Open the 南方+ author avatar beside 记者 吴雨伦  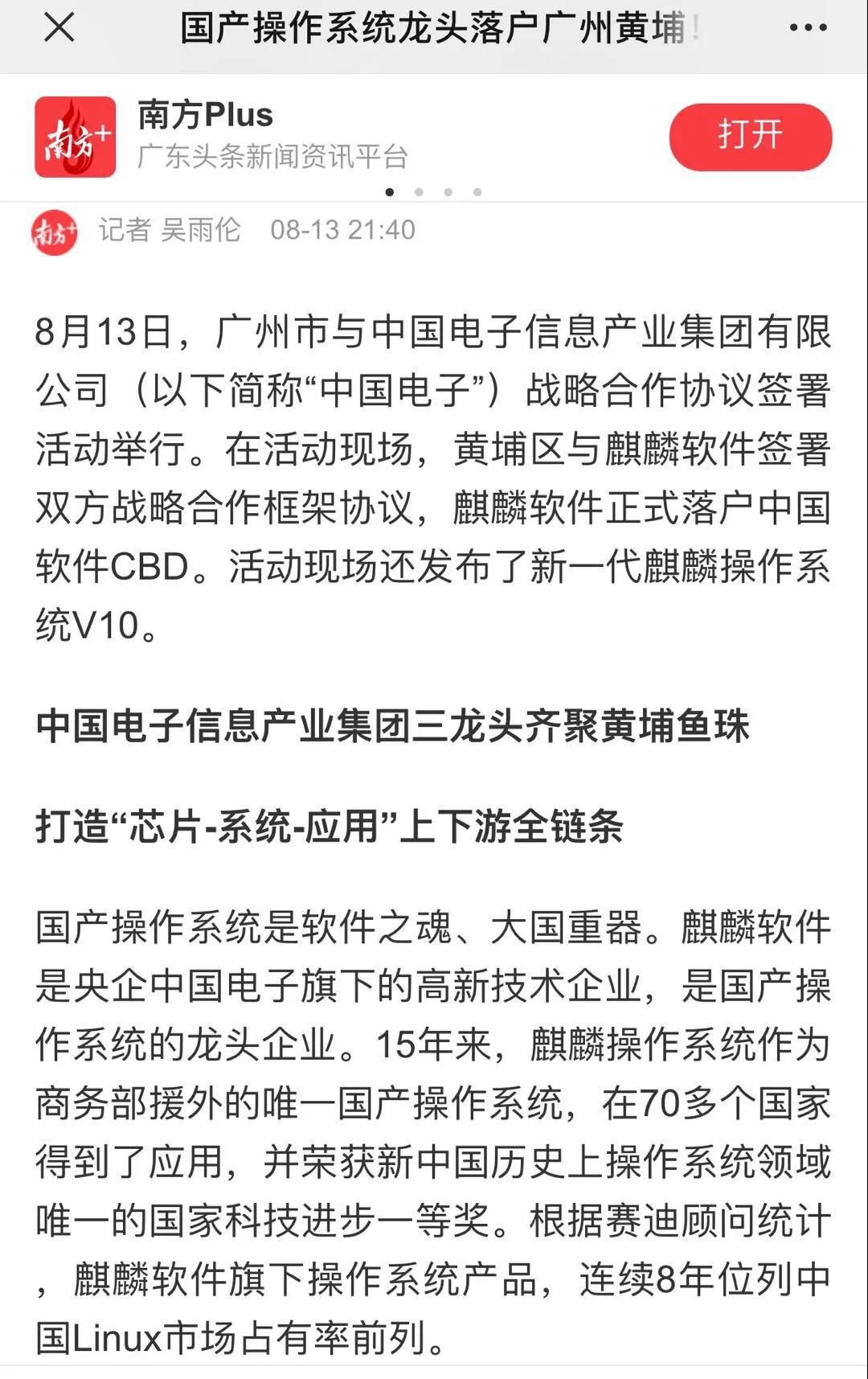coord(55,232)
